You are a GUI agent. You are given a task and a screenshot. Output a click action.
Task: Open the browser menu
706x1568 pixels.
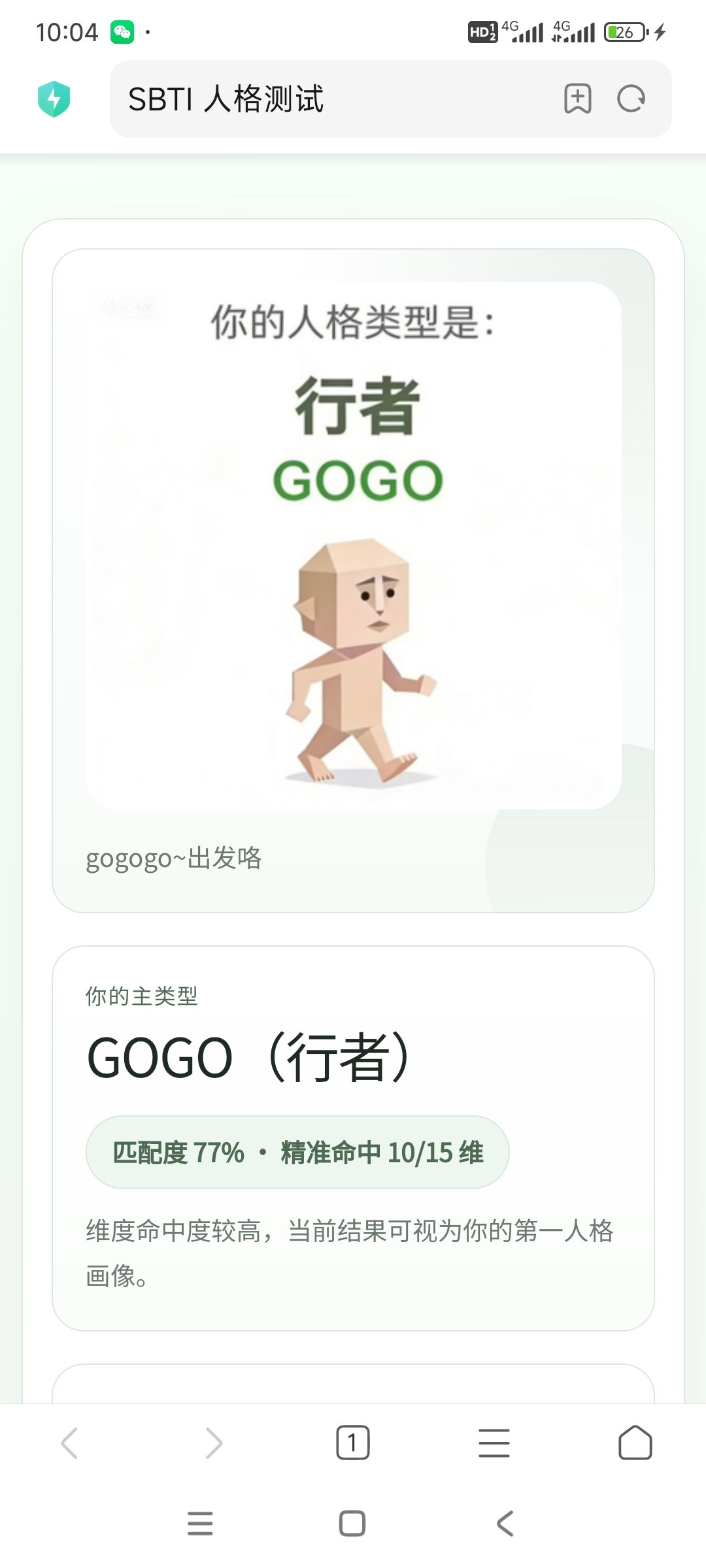pos(494,1443)
